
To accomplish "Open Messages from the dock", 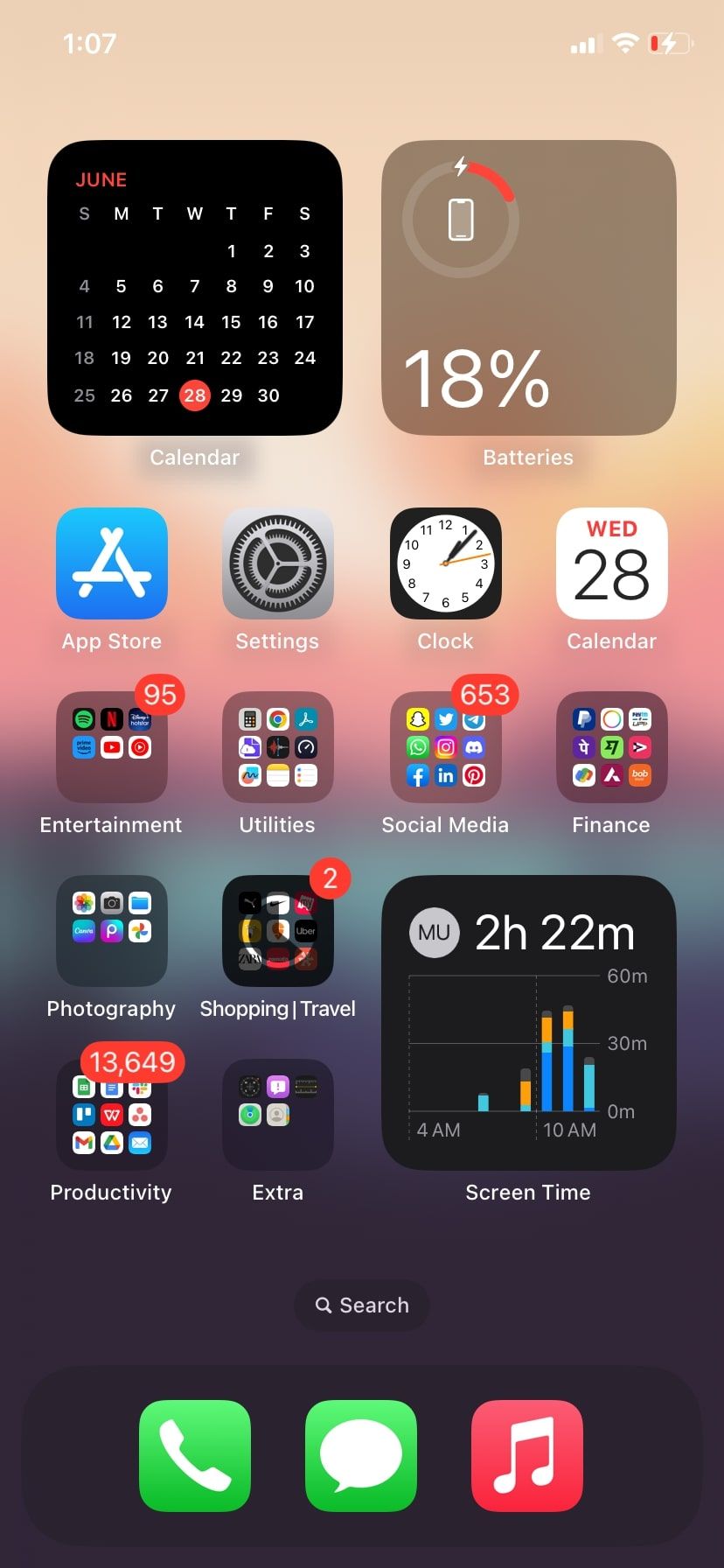I will click(x=361, y=1455).
